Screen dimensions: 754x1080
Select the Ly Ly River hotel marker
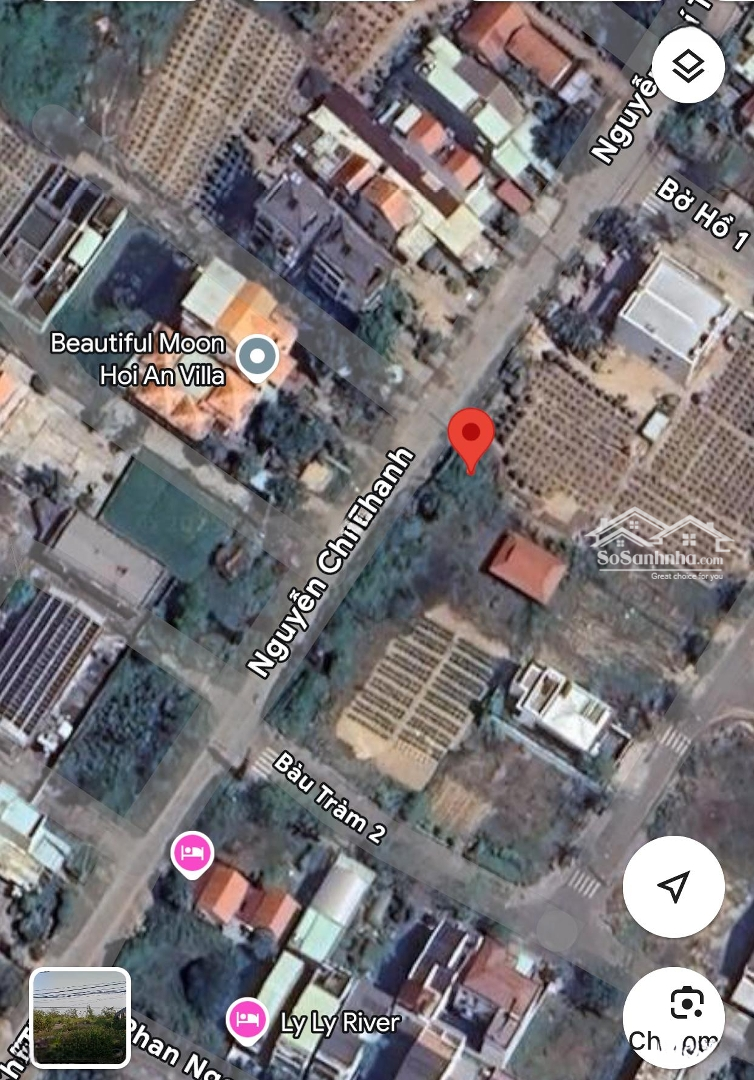coord(247,1020)
